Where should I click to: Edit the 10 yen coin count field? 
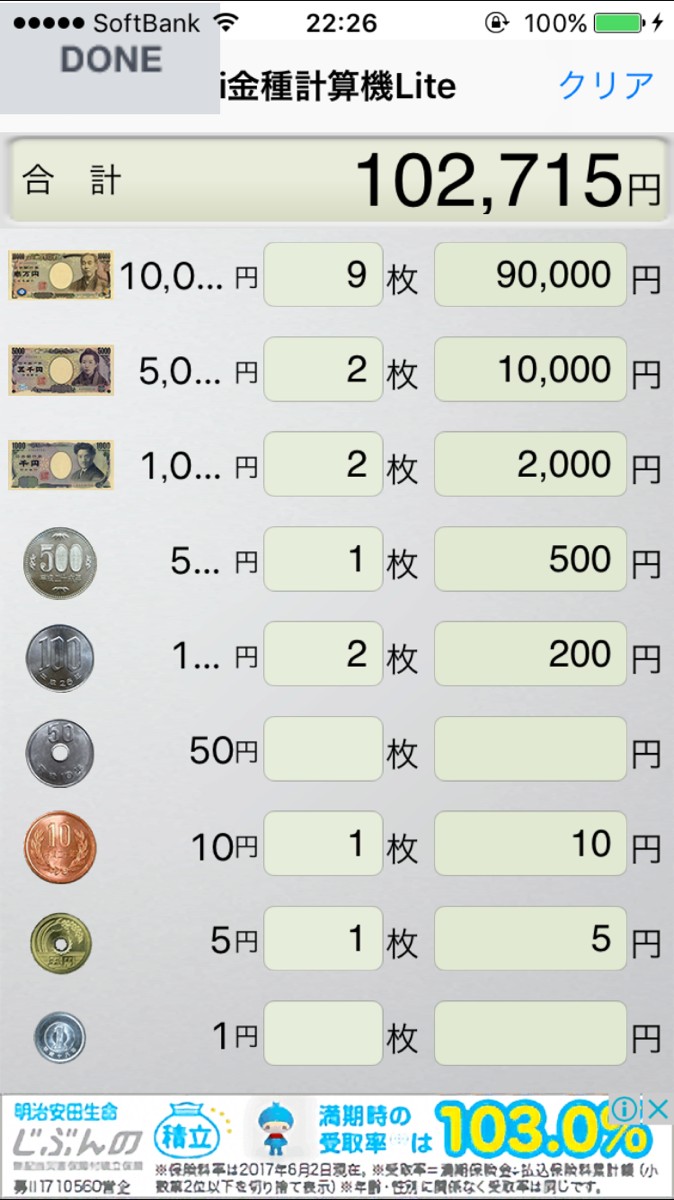coord(323,845)
